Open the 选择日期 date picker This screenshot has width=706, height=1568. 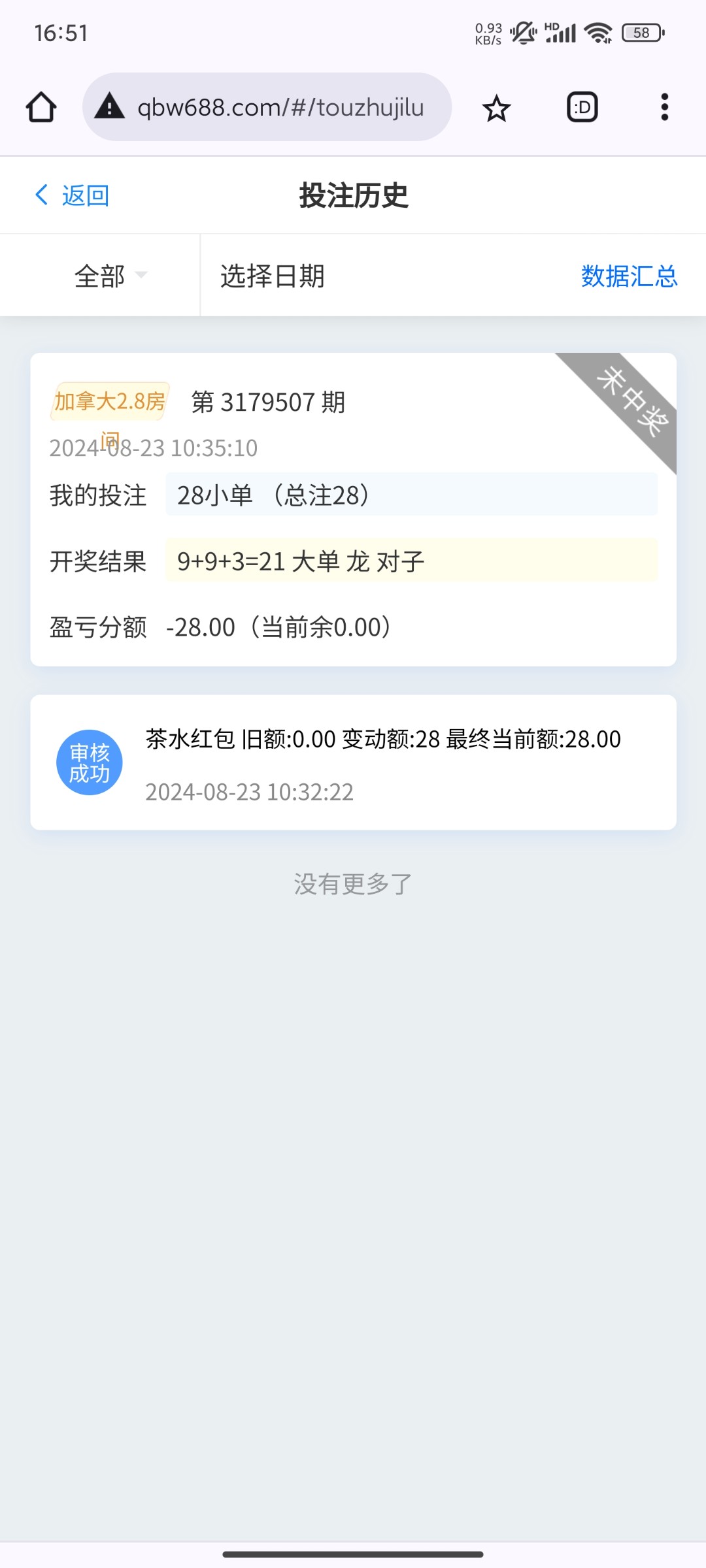[x=273, y=276]
